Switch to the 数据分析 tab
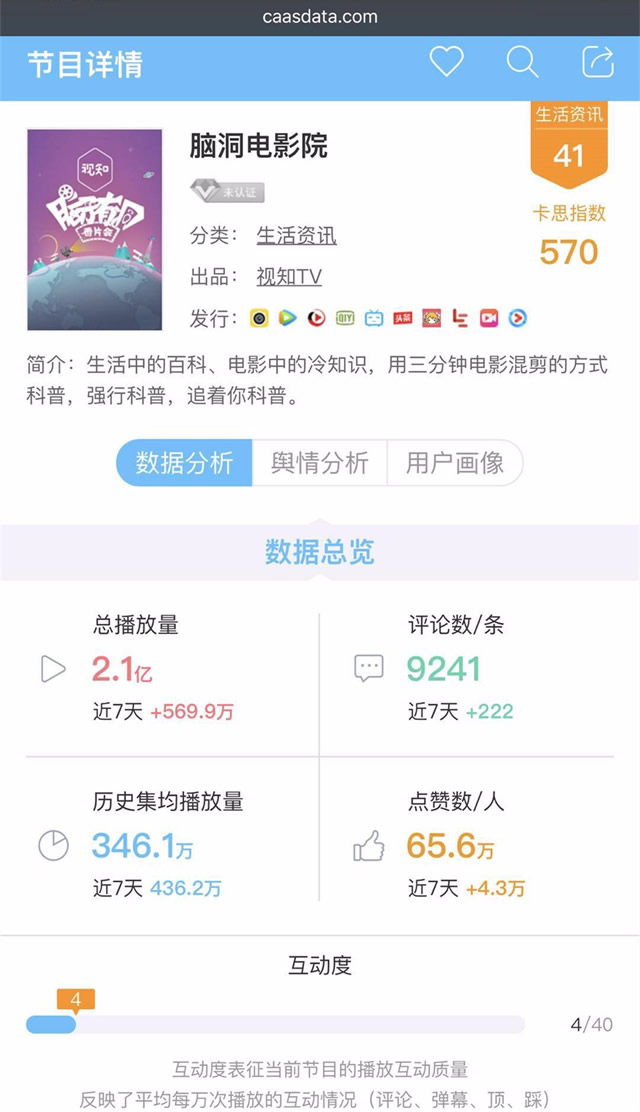Screen dimensions: 640x1112 click(185, 463)
